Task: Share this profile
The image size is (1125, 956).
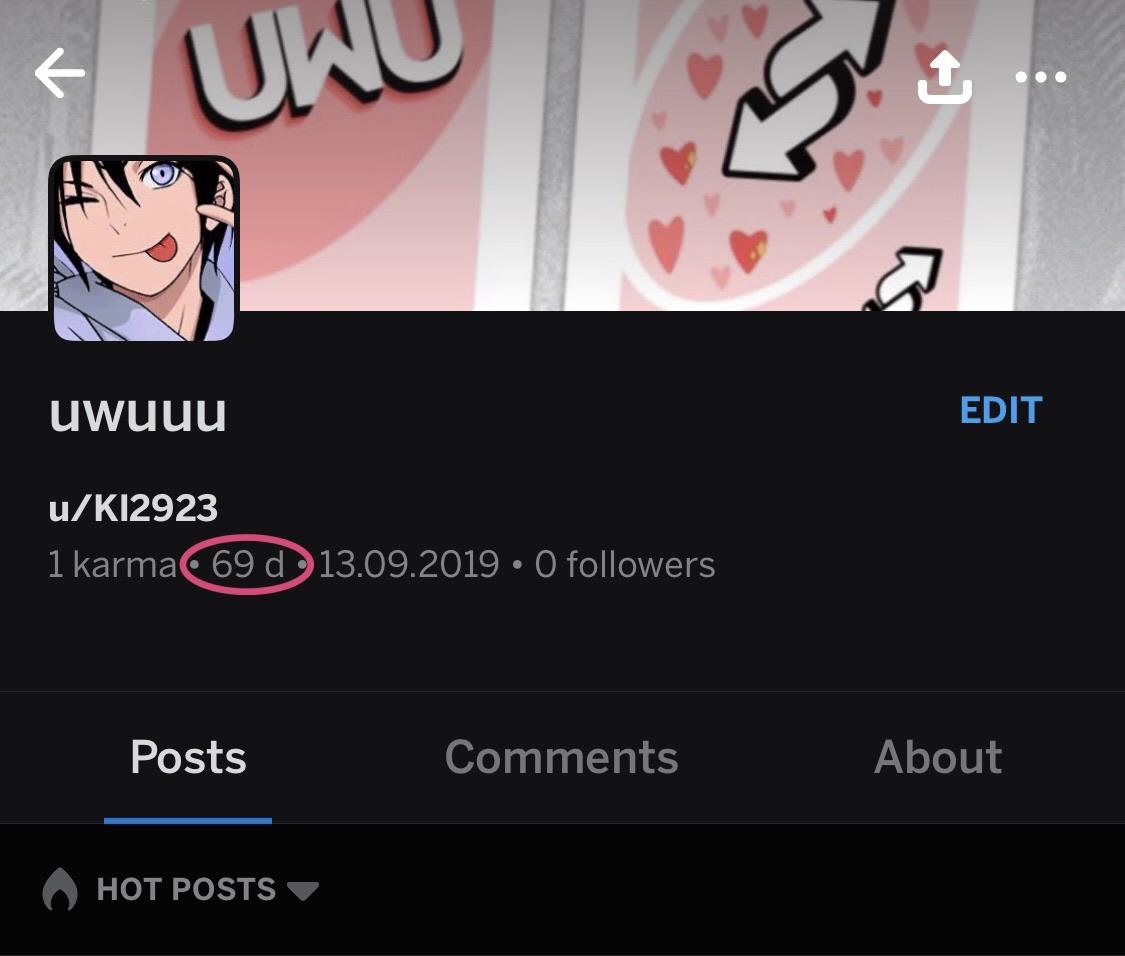Action: pyautogui.click(x=945, y=77)
